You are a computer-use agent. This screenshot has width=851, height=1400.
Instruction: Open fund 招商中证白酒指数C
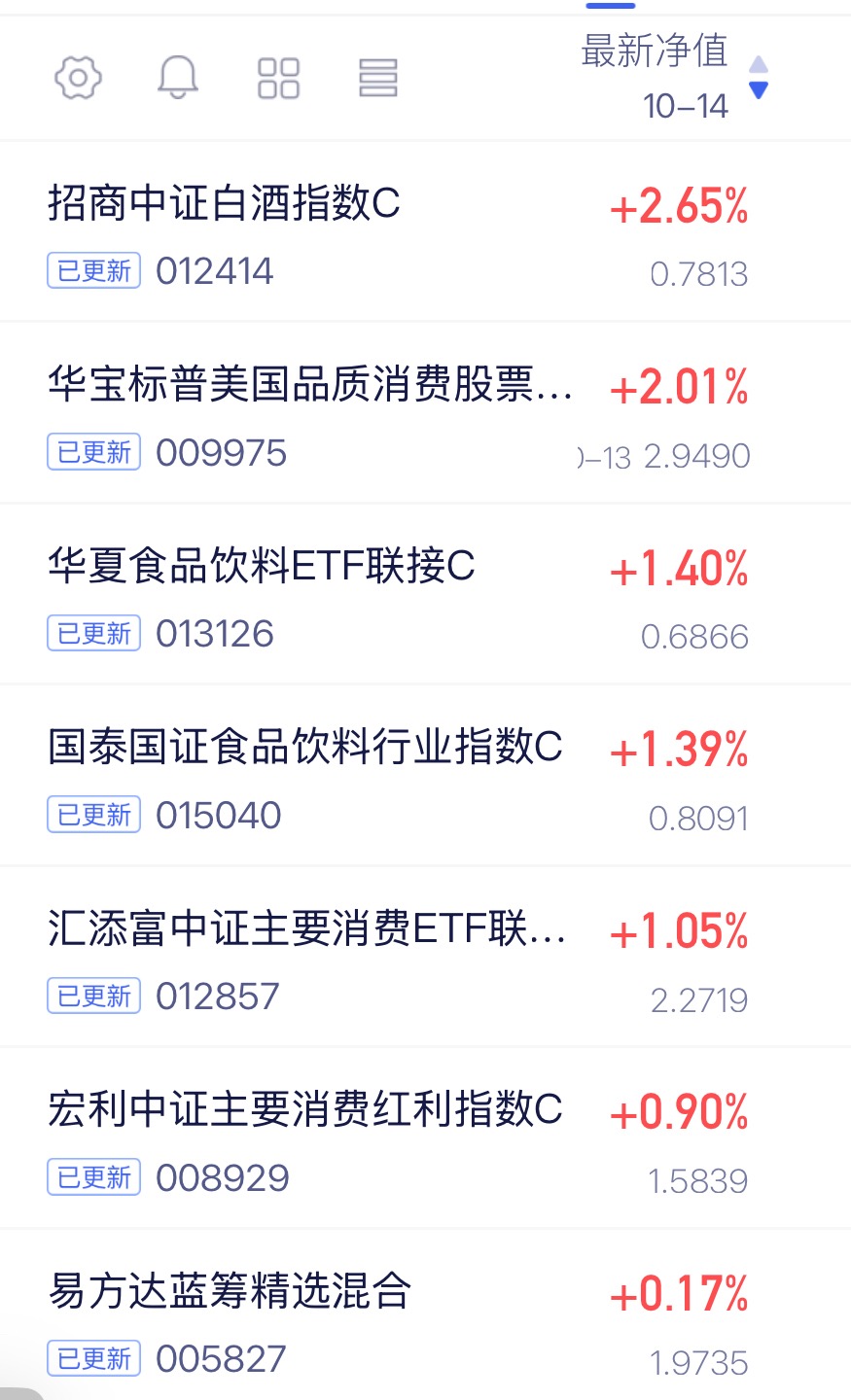click(x=425, y=231)
